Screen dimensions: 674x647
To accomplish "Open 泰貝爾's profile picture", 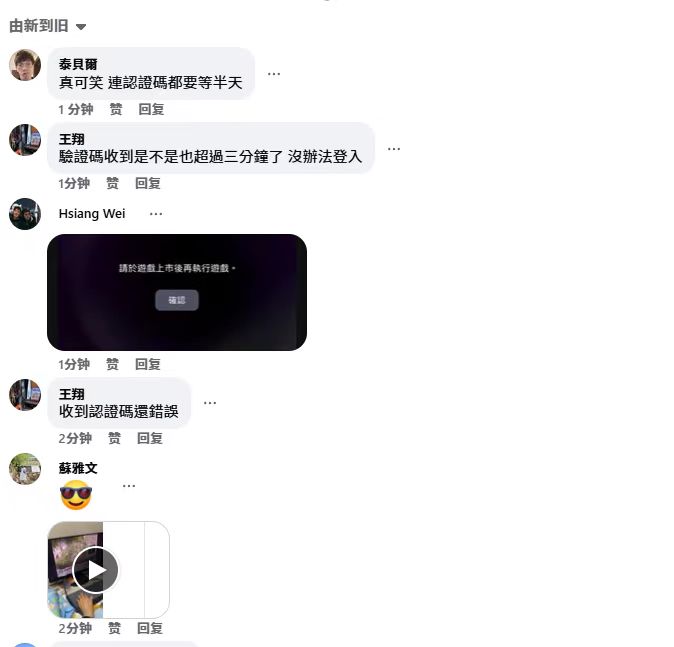I will [x=25, y=65].
